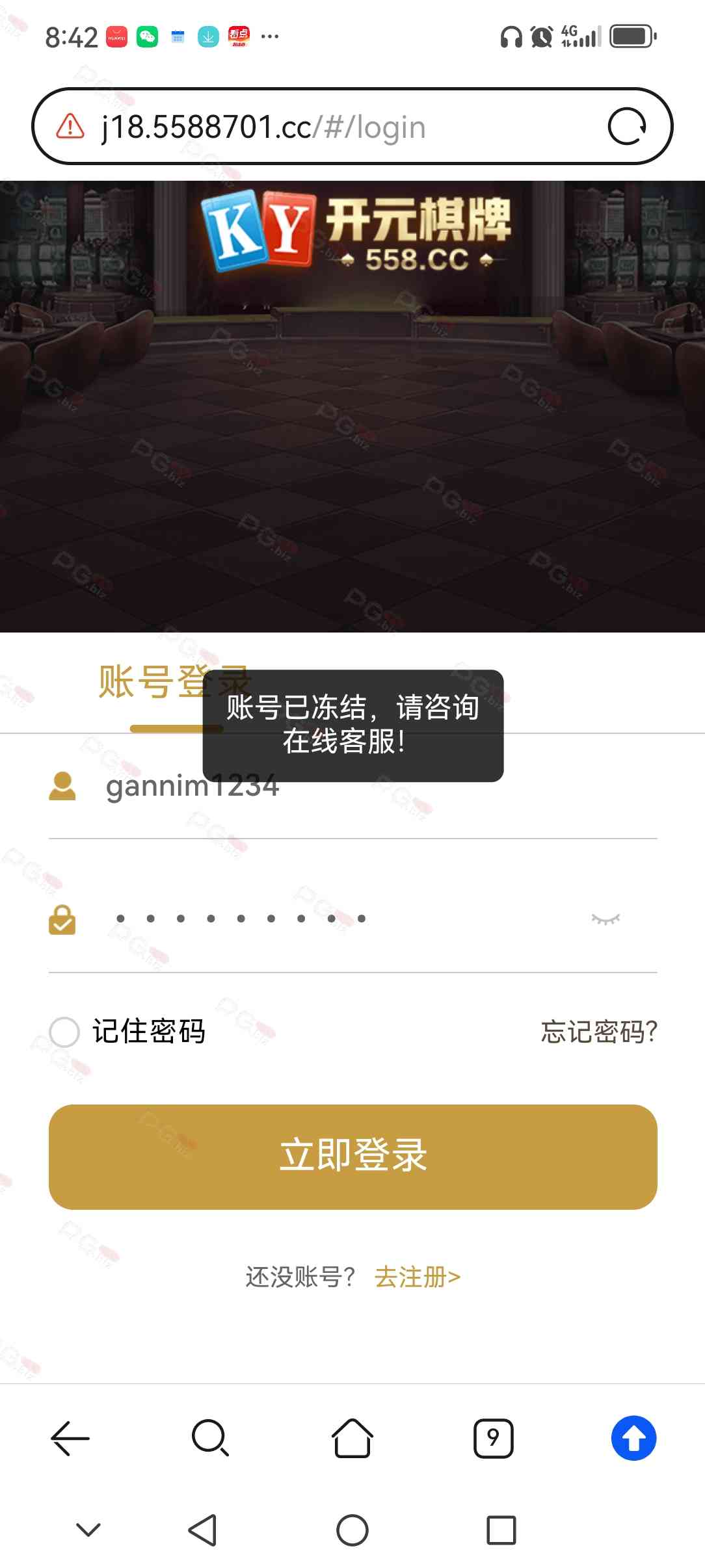The width and height of the screenshot is (705, 1568).
Task: Enable the 记住密码 option
Action: coord(64,1032)
